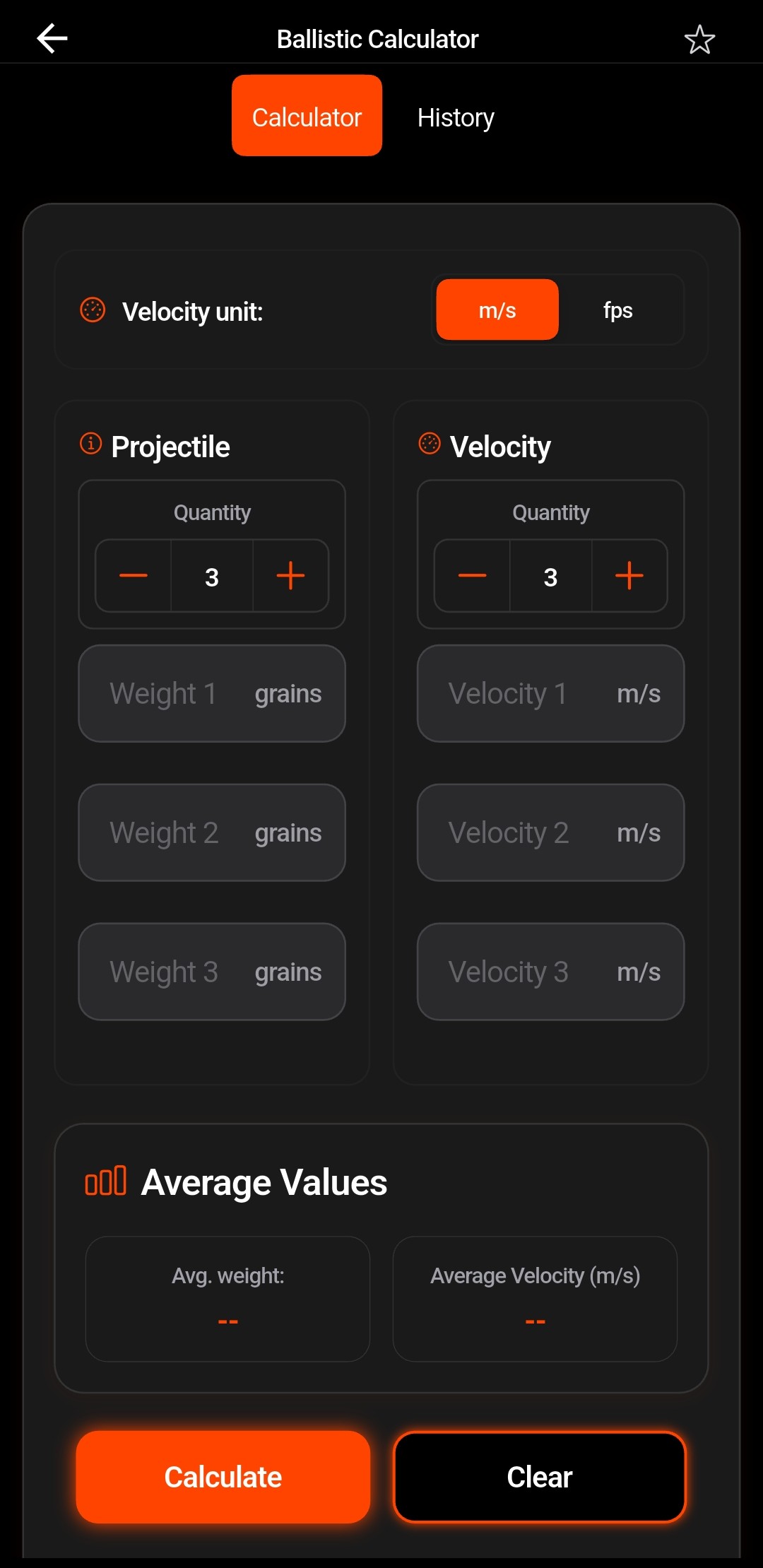Tap the Avg. weight result field
This screenshot has width=763, height=1568.
coord(227,1299)
